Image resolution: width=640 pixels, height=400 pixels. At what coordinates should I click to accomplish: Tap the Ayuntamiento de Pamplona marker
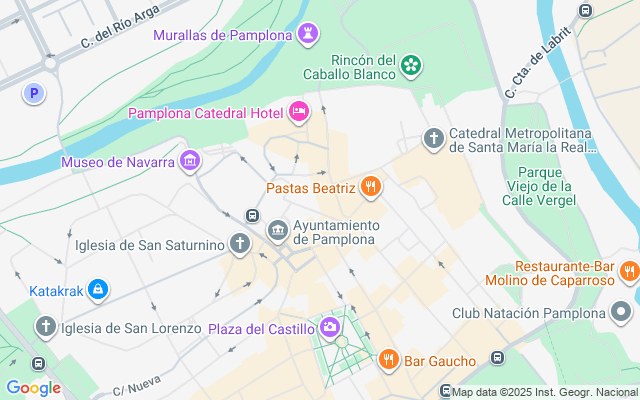[x=278, y=231]
